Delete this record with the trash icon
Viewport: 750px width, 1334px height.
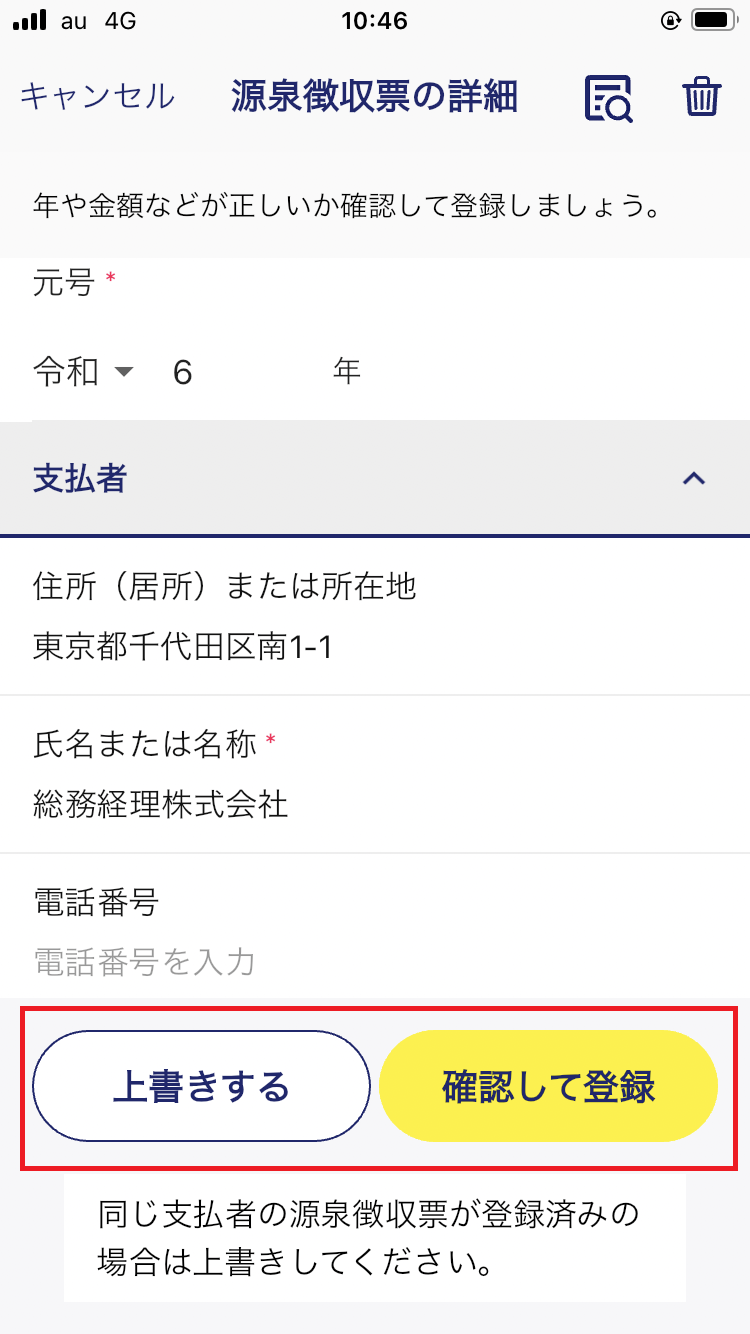702,98
